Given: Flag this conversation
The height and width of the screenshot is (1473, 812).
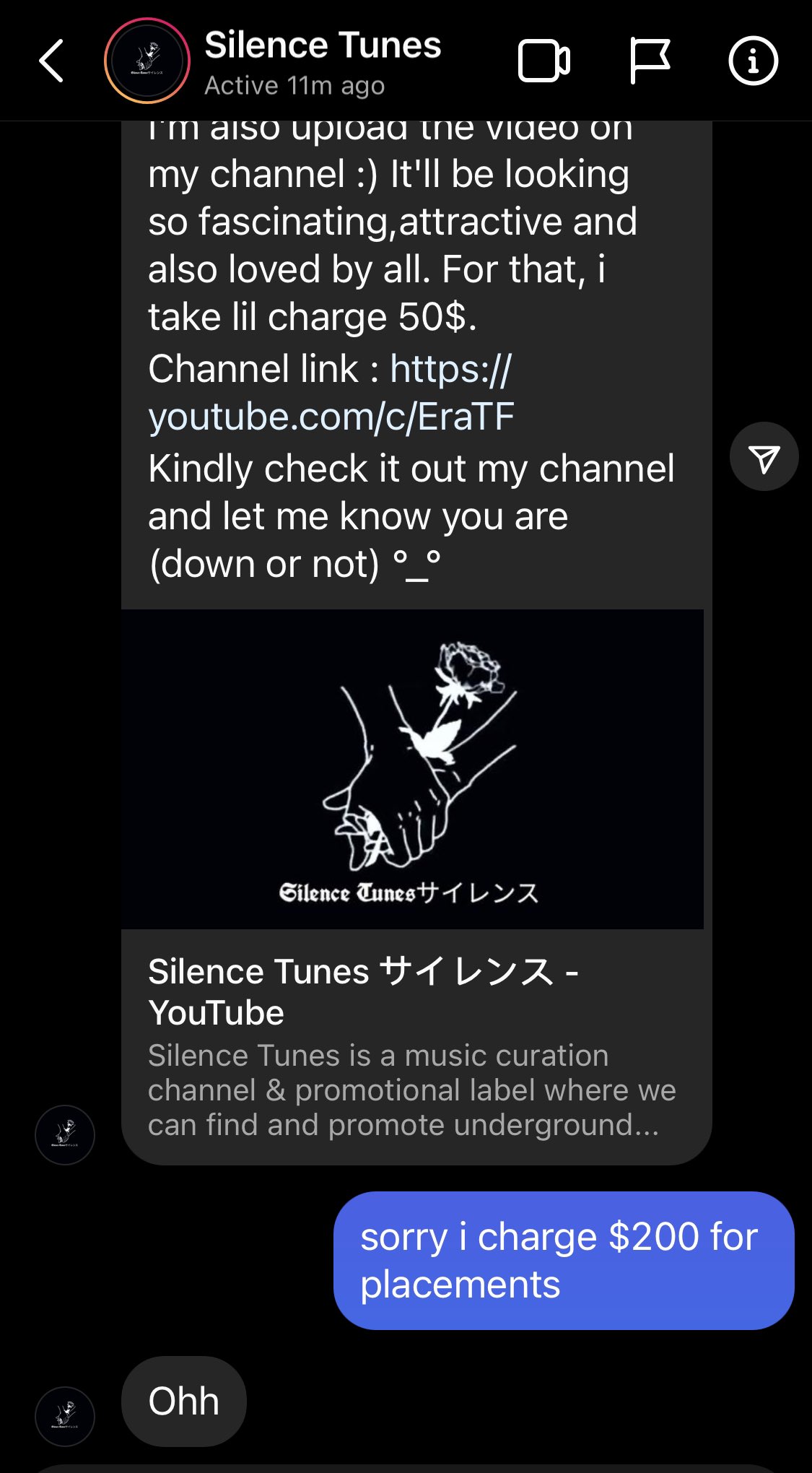Looking at the screenshot, I should click(649, 61).
